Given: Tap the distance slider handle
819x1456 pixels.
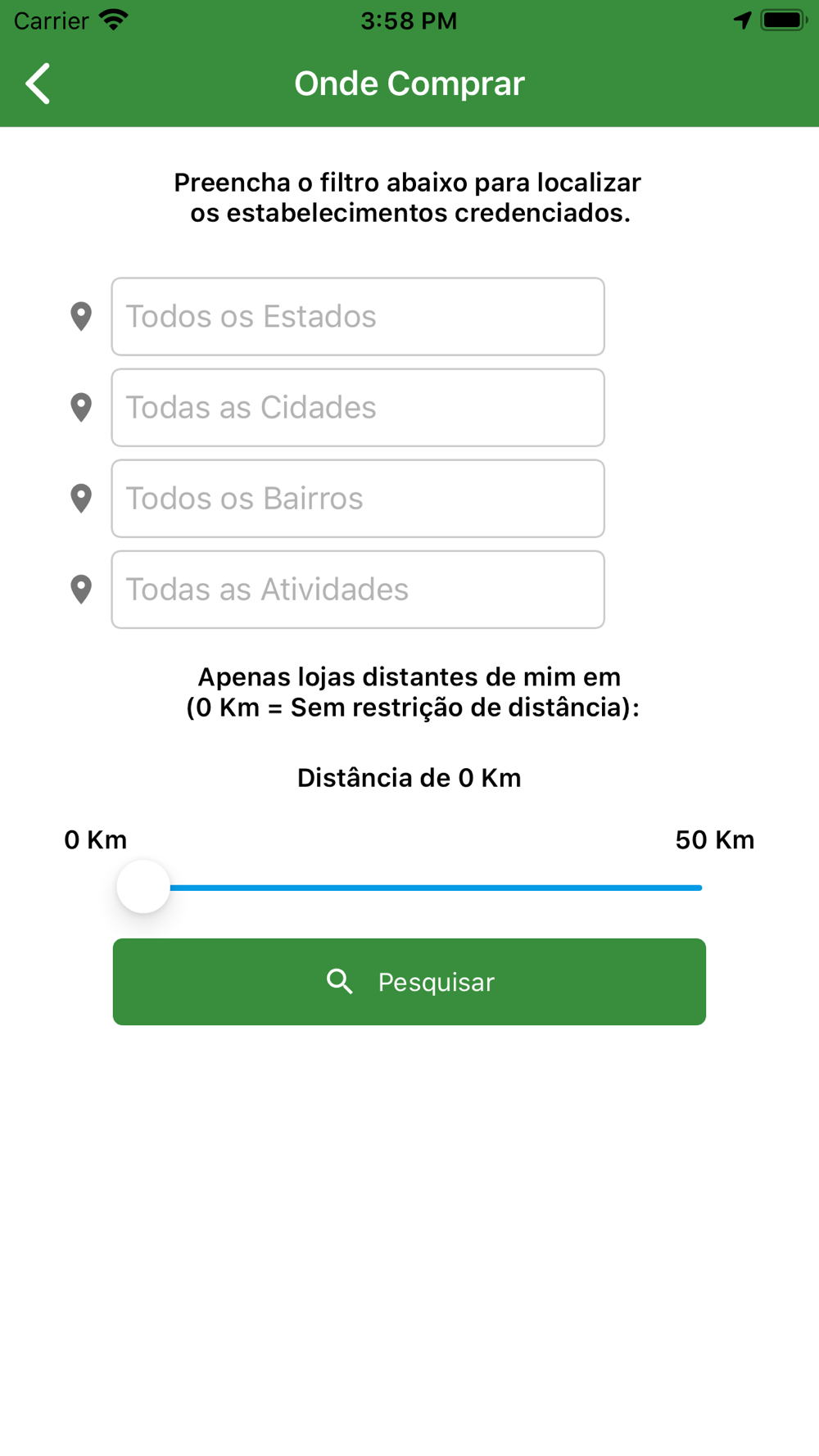Looking at the screenshot, I should [x=143, y=887].
